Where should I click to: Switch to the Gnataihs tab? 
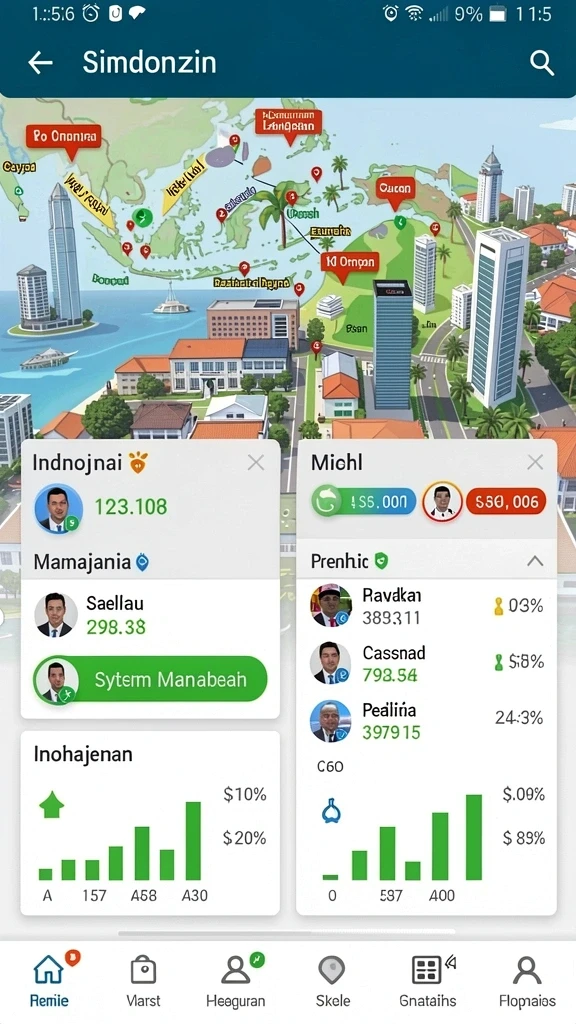pos(428,980)
